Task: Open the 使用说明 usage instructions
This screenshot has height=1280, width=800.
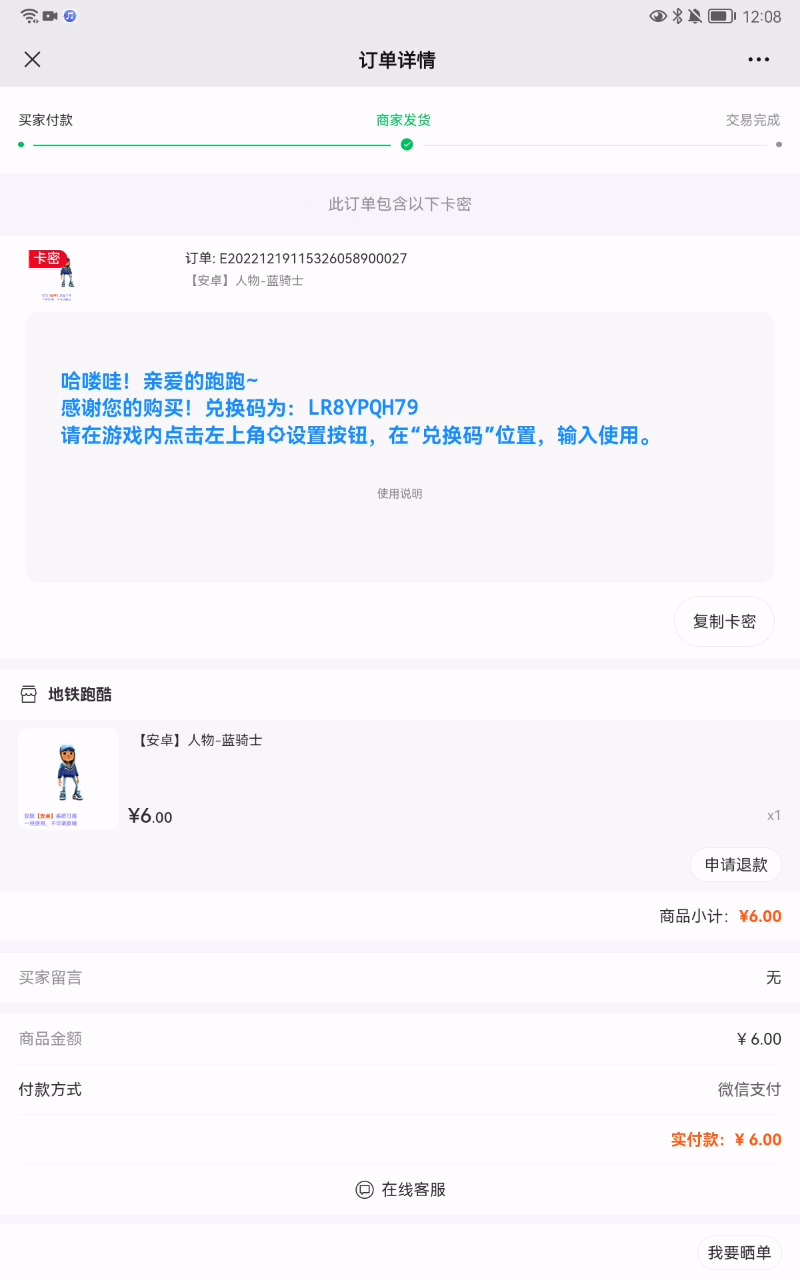Action: coord(400,493)
